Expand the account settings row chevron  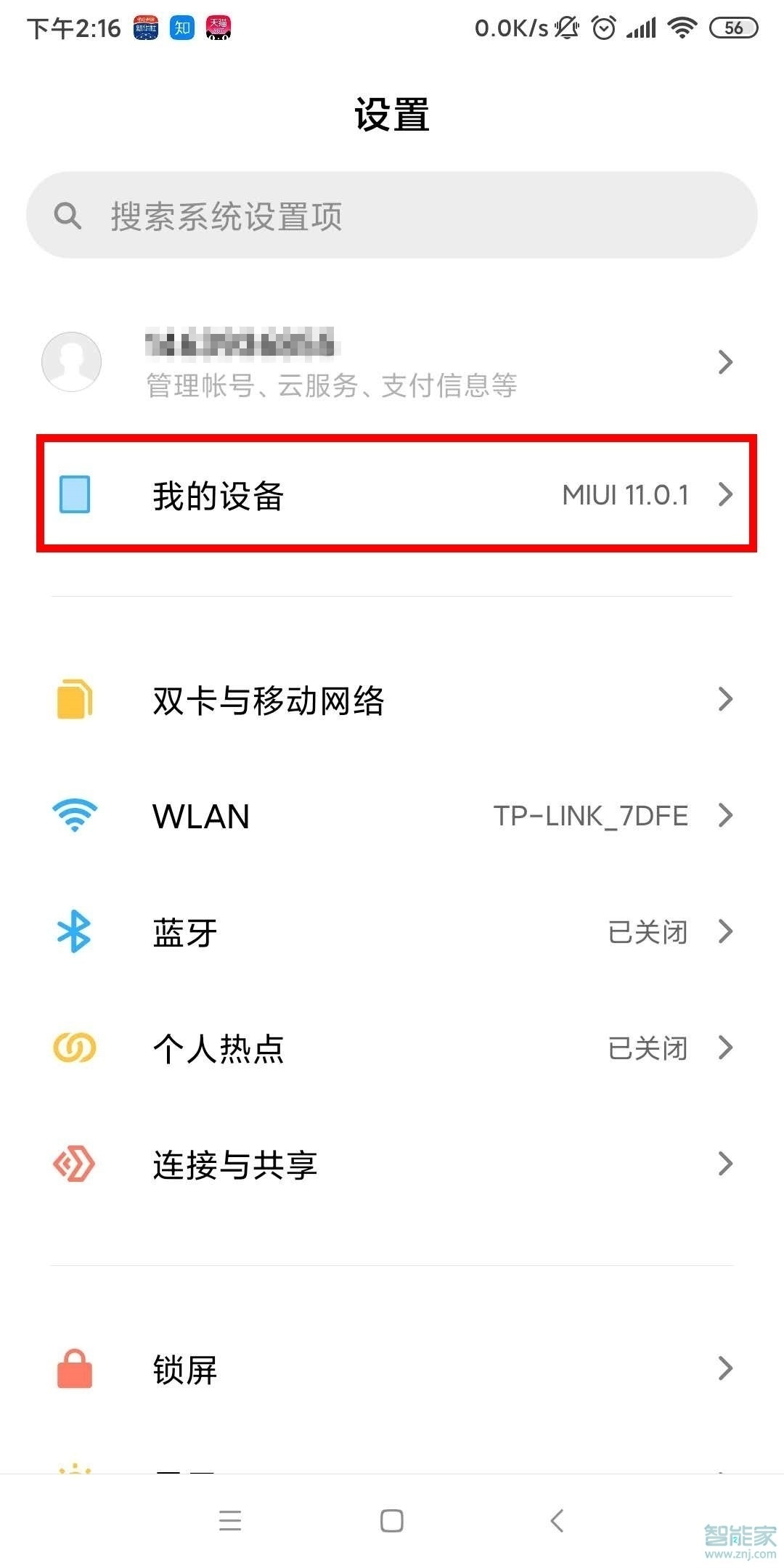[x=725, y=361]
